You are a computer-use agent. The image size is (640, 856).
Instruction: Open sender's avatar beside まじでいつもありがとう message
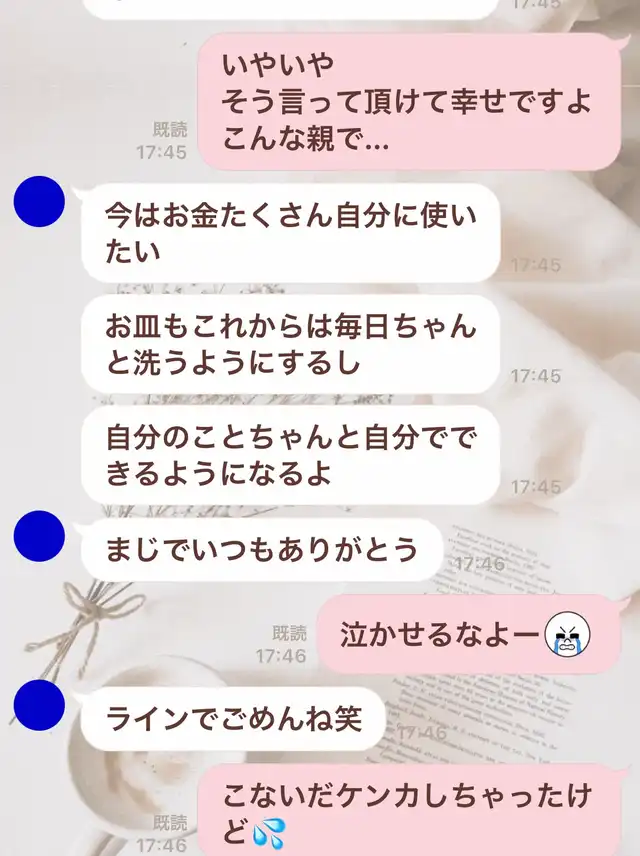pos(39,536)
